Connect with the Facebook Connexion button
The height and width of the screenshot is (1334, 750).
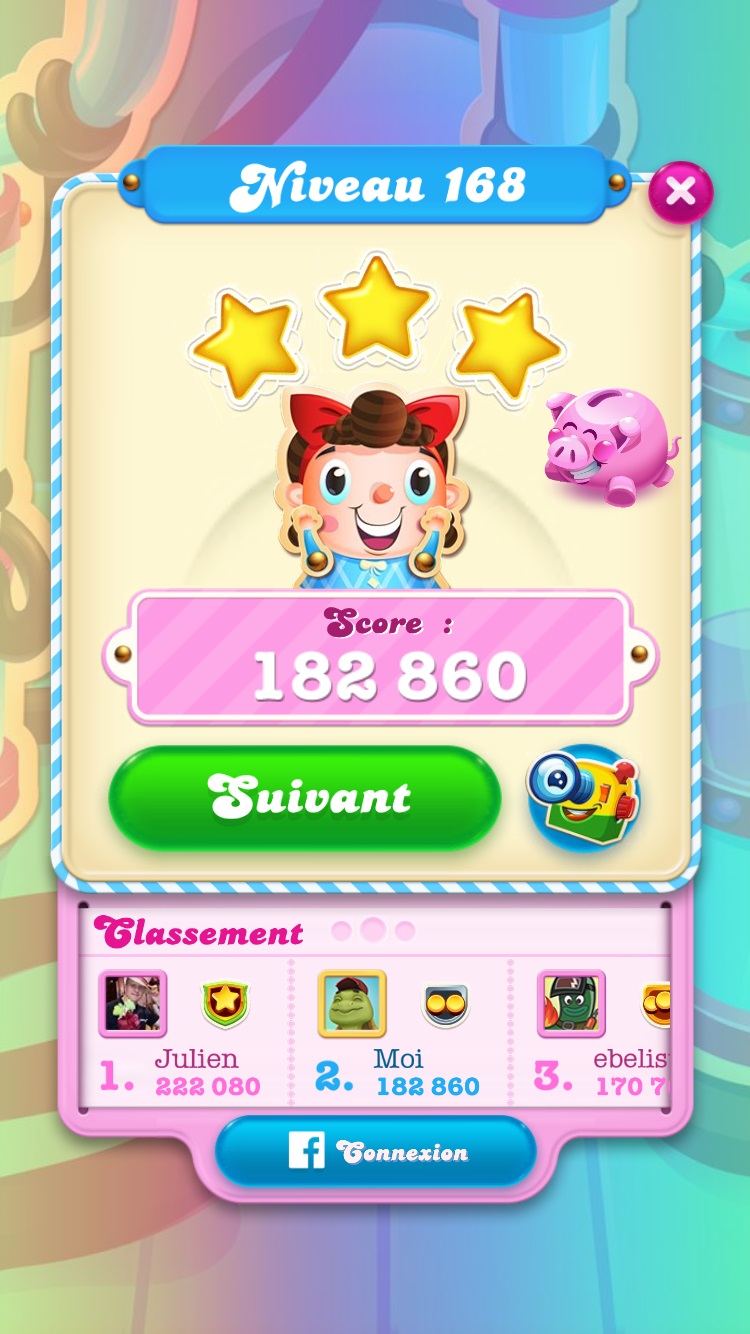(x=376, y=1152)
